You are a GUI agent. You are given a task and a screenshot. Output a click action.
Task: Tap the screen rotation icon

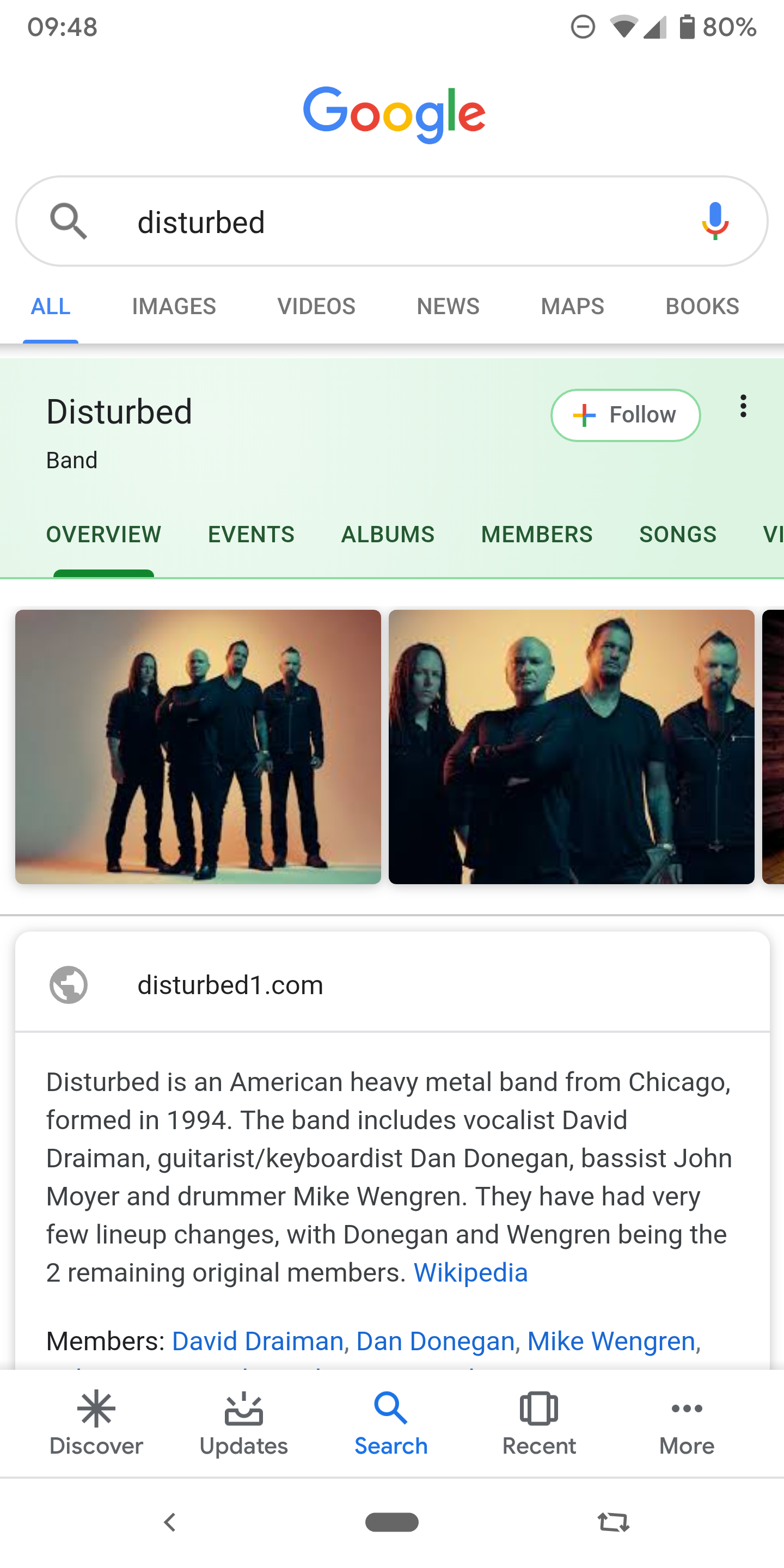pyautogui.click(x=615, y=1522)
